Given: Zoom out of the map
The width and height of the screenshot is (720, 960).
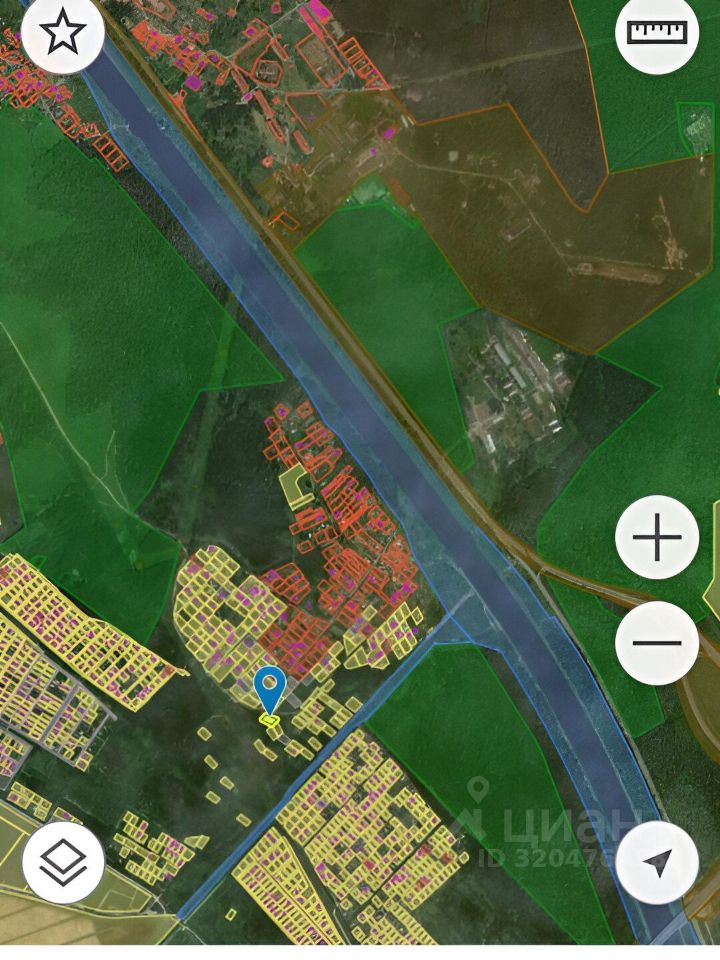Looking at the screenshot, I should tap(657, 642).
